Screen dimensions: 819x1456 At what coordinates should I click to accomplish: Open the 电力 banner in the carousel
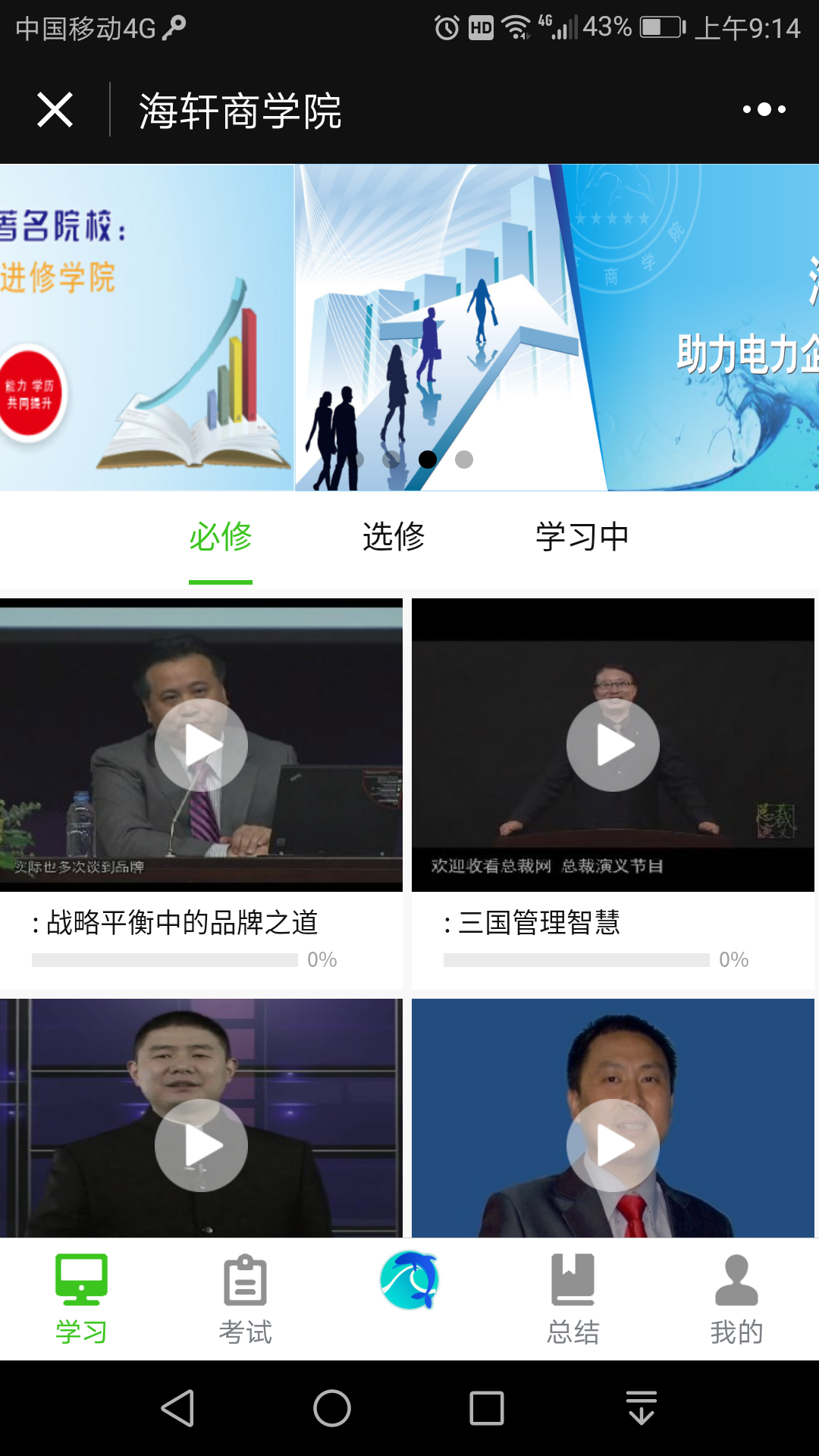tap(705, 328)
